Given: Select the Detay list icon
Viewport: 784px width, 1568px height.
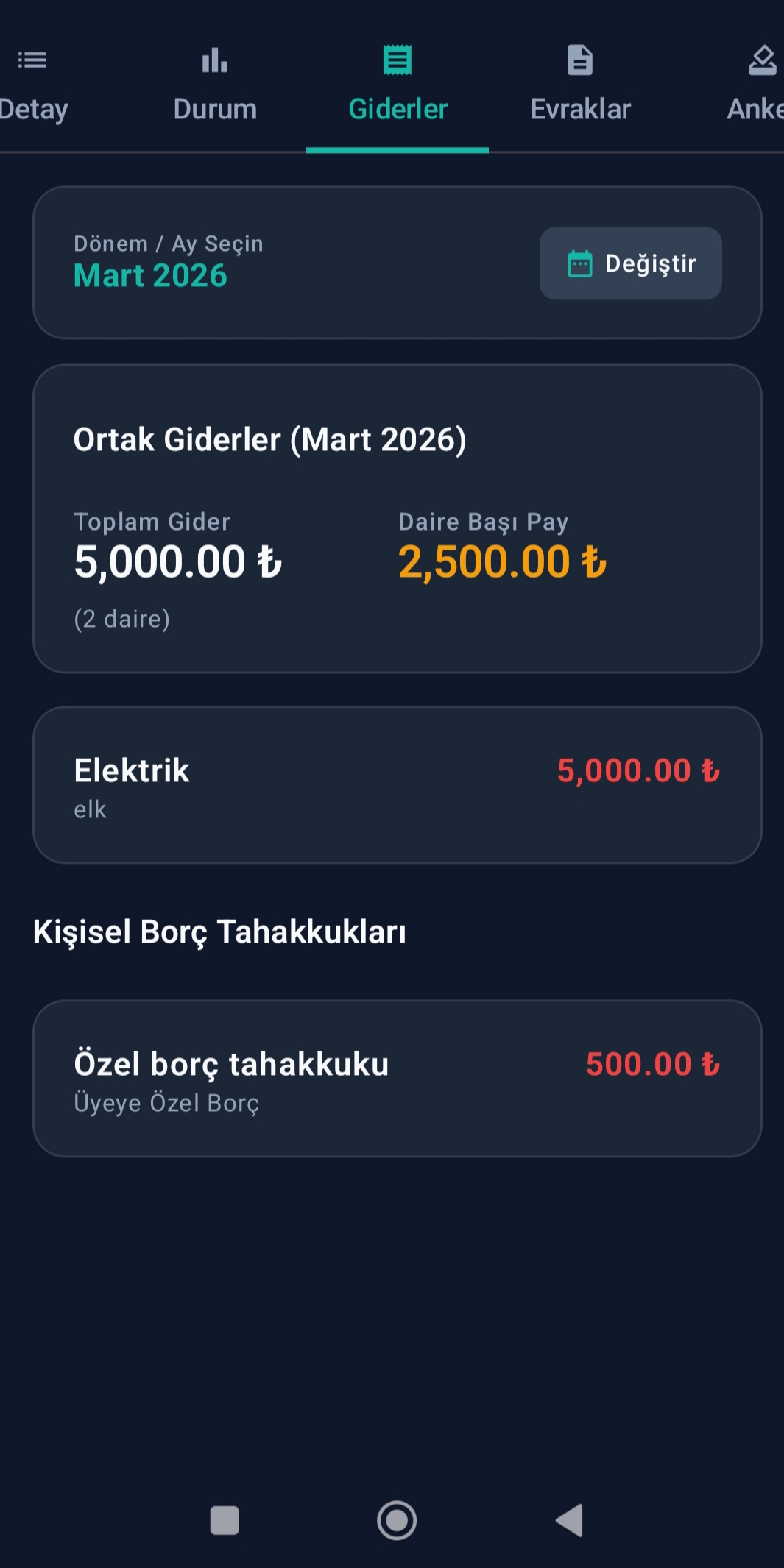Looking at the screenshot, I should pos(32,60).
